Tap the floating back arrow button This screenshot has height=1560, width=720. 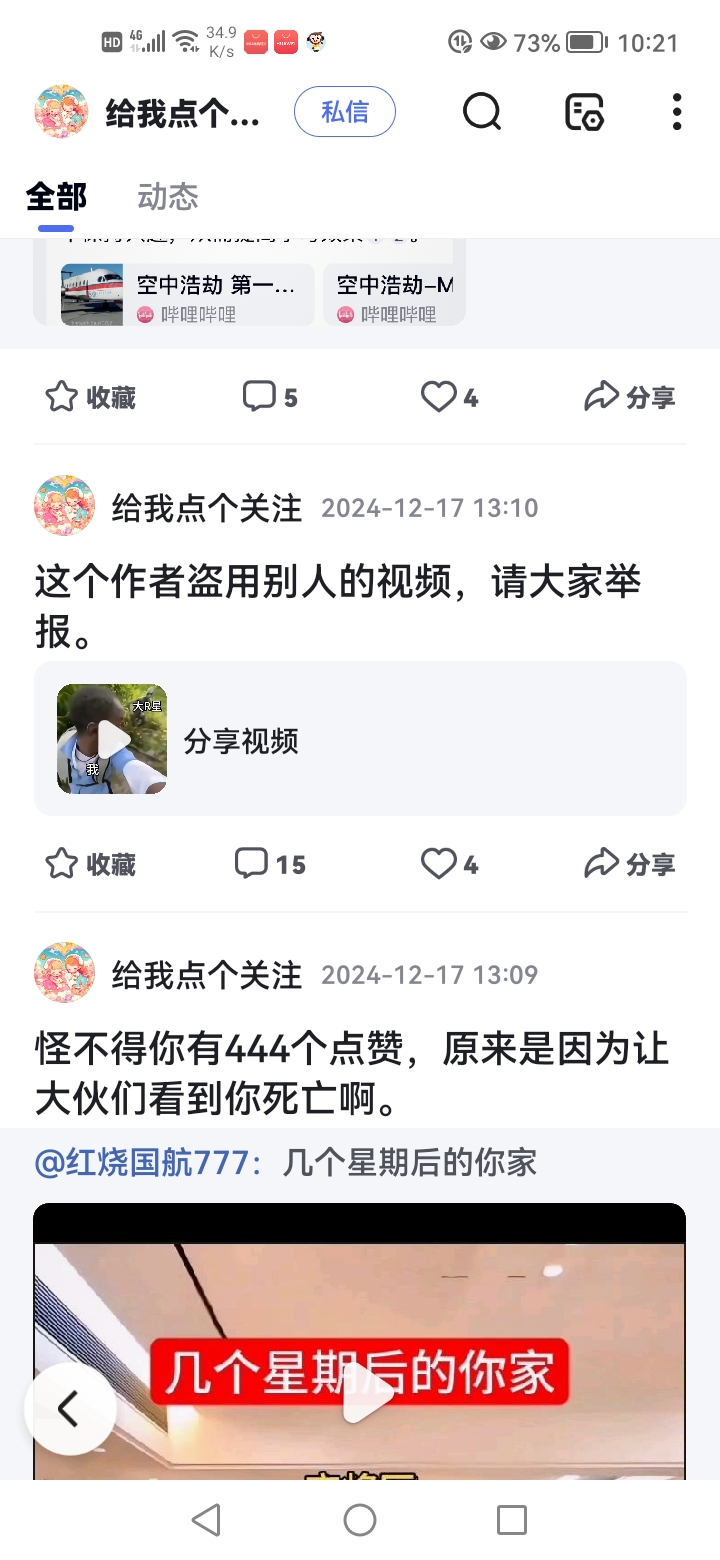70,1409
